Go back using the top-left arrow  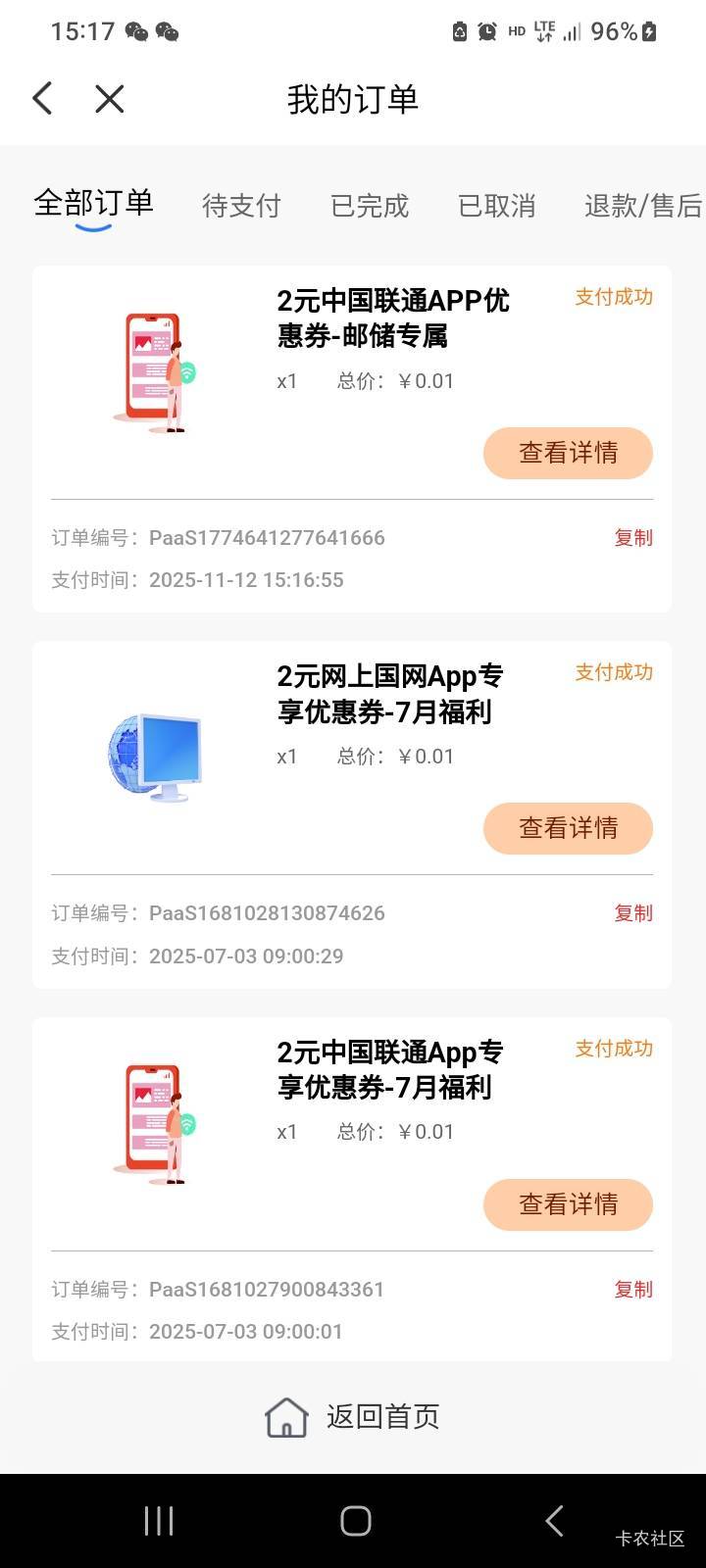tap(42, 98)
